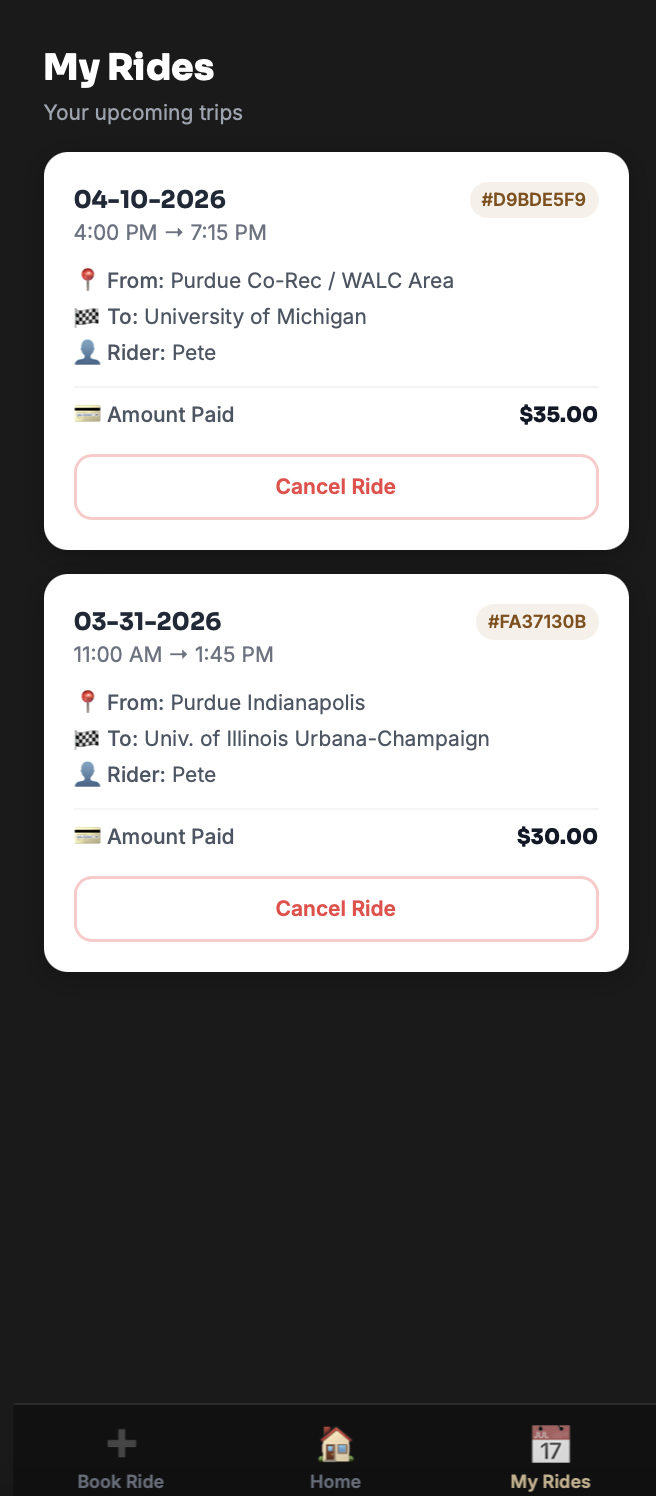The image size is (656, 1496).
Task: Go to the Home tab
Action: pos(335,1458)
